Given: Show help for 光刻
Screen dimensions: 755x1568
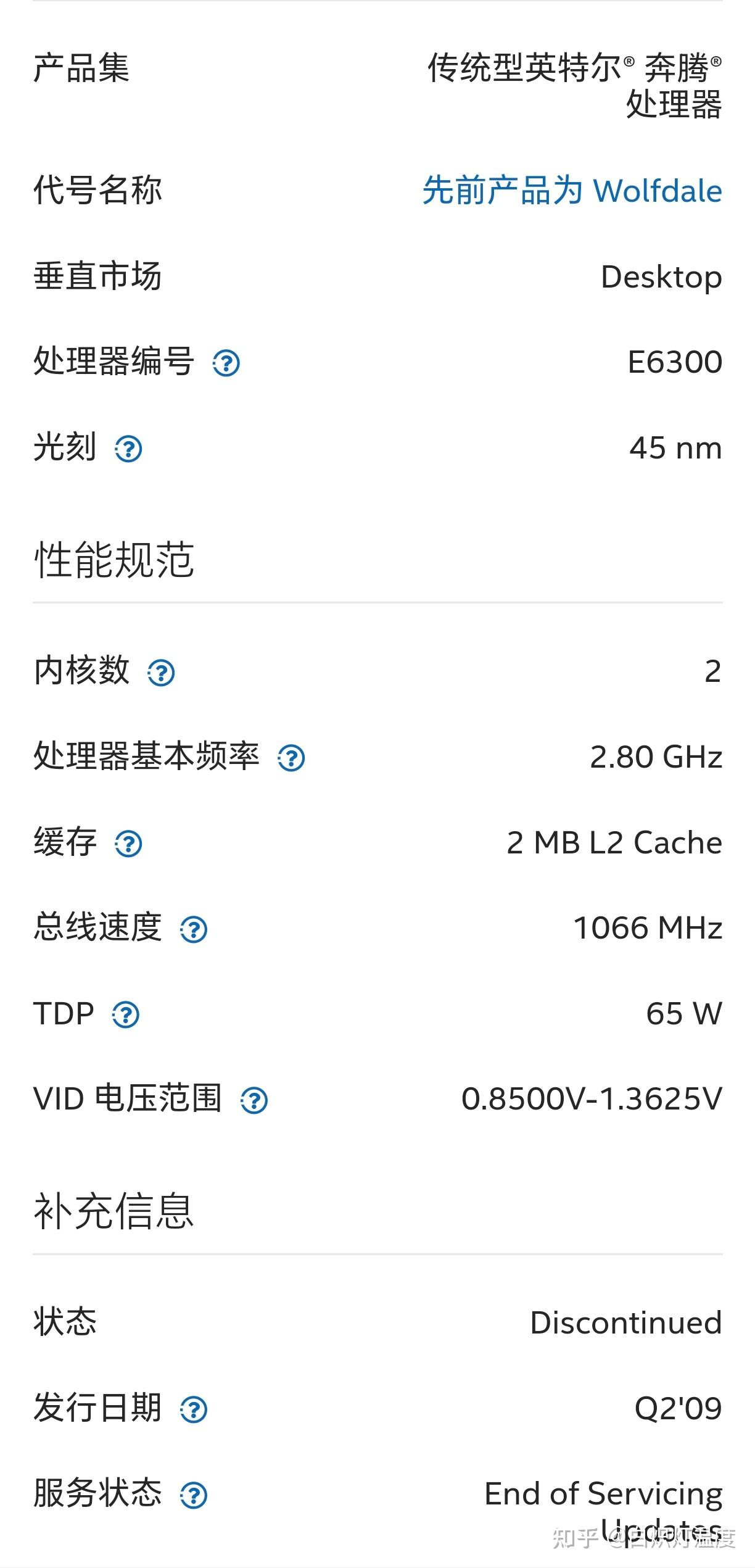Looking at the screenshot, I should pyautogui.click(x=128, y=449).
